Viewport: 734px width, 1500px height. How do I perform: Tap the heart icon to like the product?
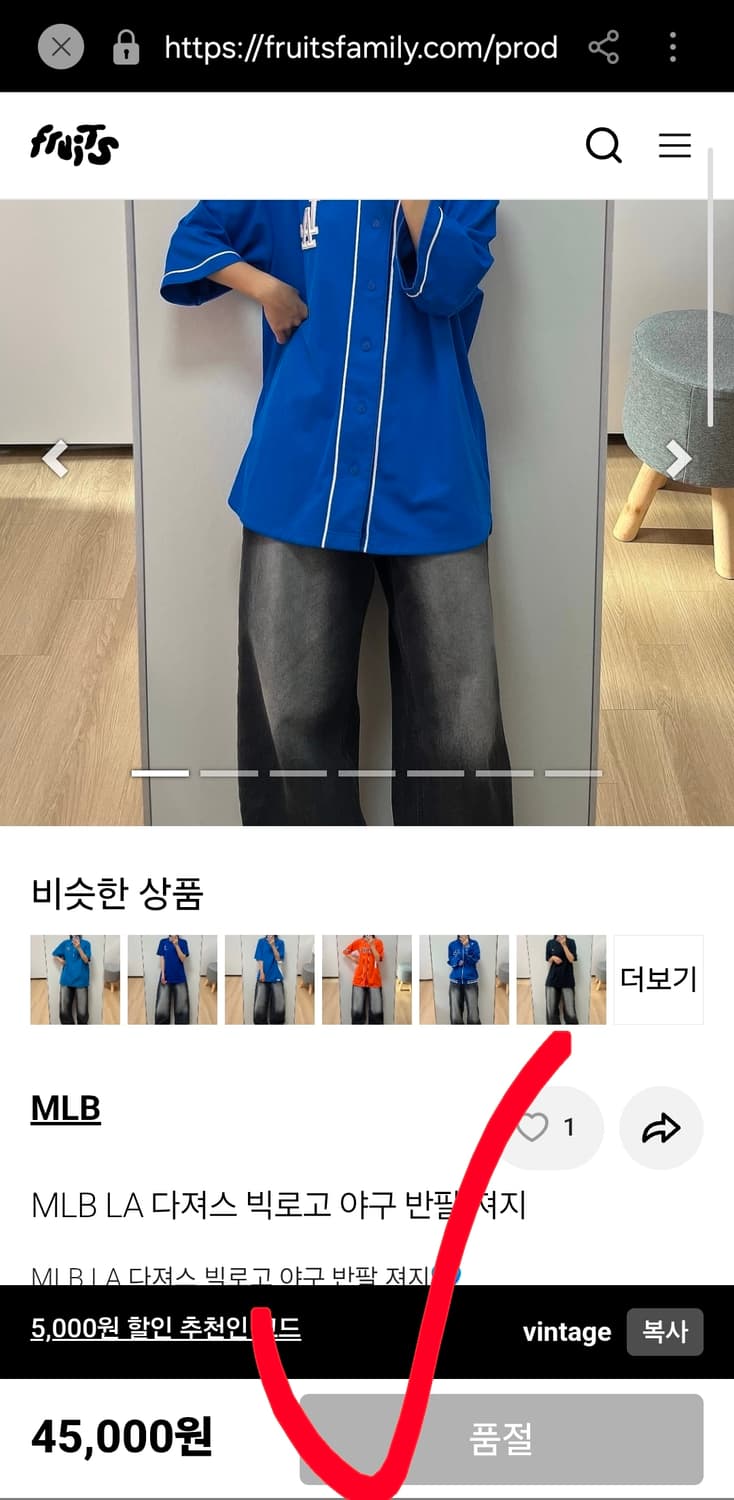[534, 1127]
